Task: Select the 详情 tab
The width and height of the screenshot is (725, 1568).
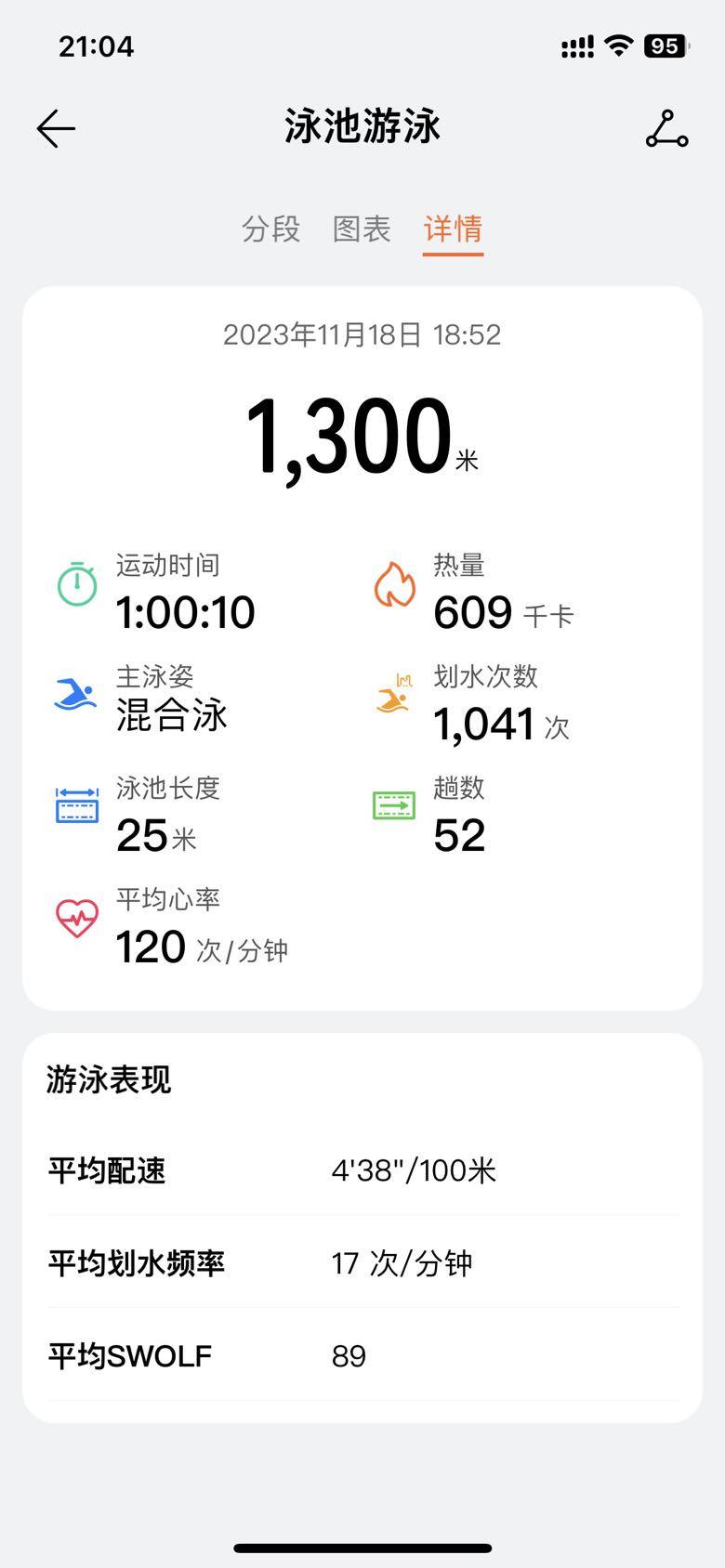Action: pos(453,229)
